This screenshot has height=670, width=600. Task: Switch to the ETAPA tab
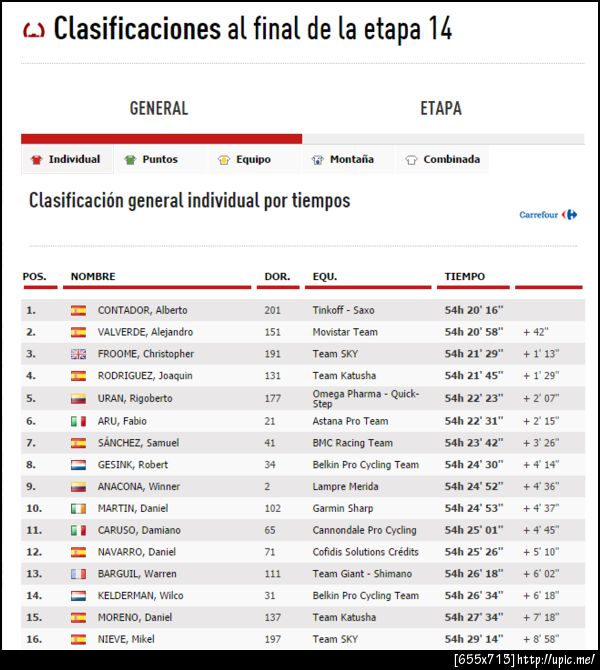440,108
